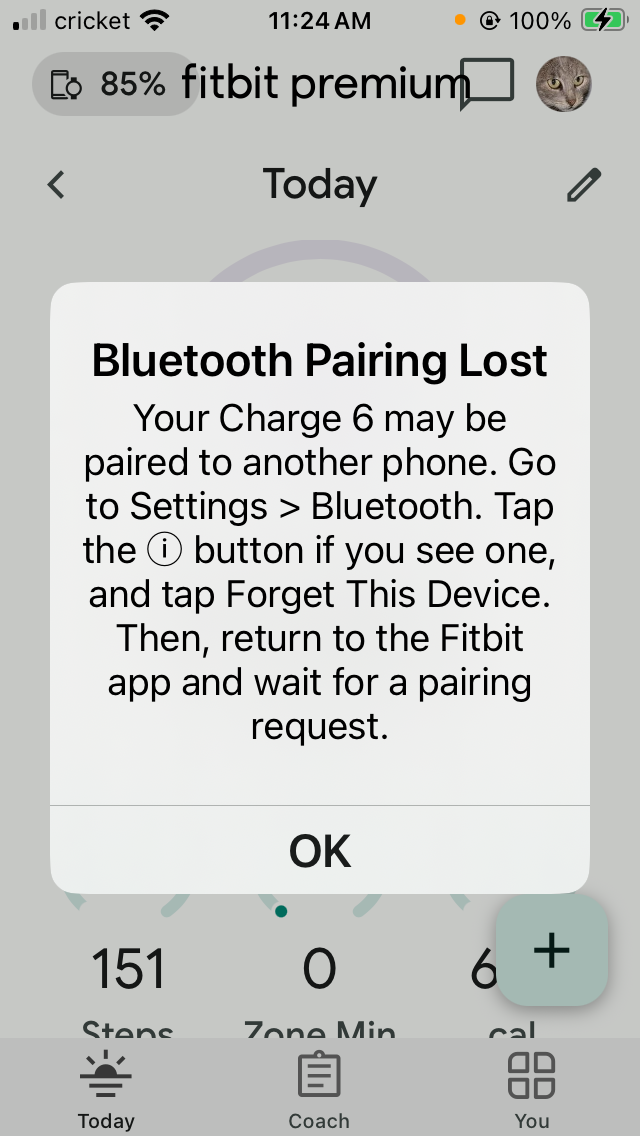Screen dimensions: 640x1136
Task: Switch to the Today tab
Action: point(106,1089)
